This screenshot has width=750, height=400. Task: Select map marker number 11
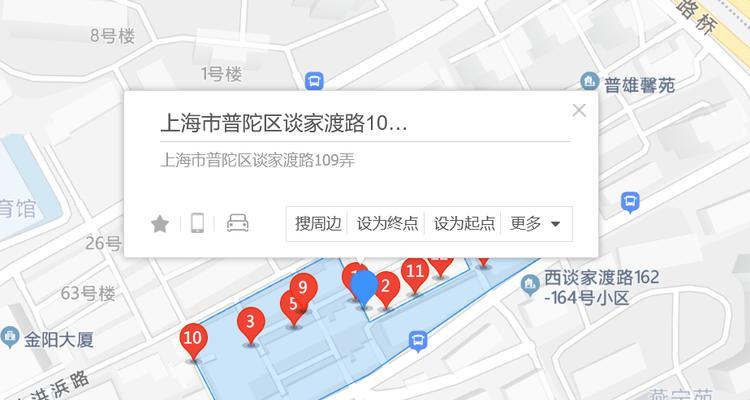tap(415, 272)
